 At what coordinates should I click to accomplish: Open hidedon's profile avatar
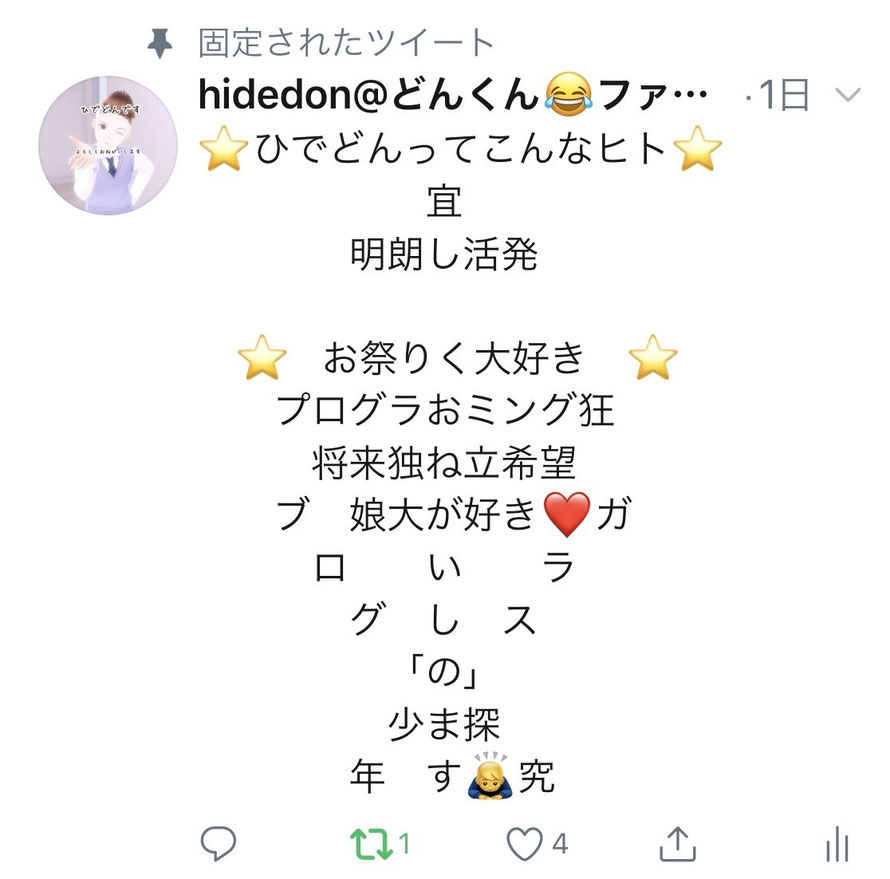(x=108, y=146)
